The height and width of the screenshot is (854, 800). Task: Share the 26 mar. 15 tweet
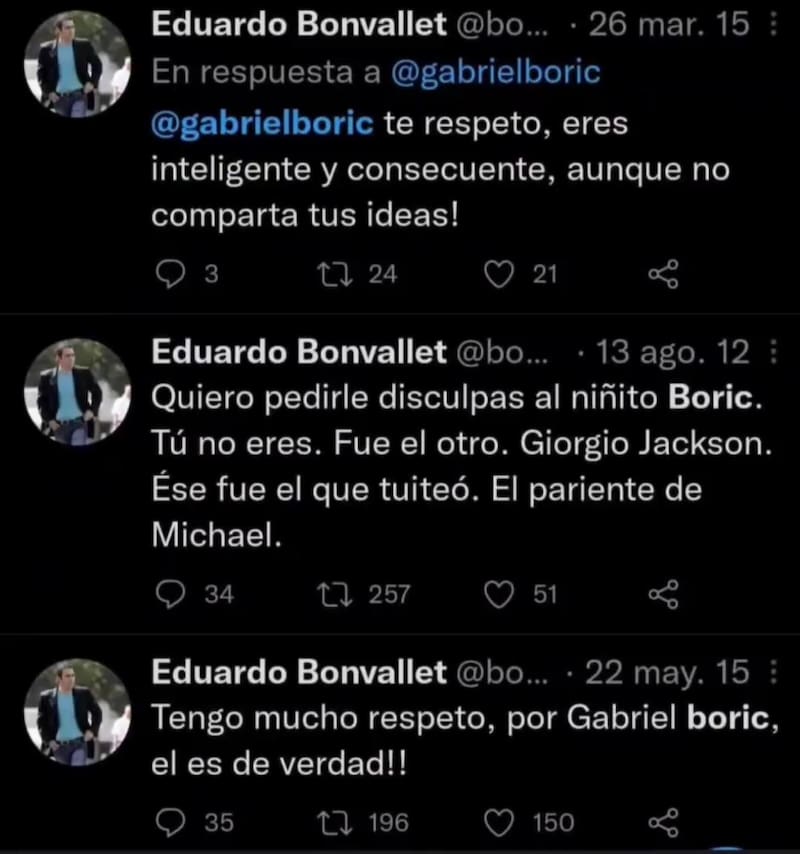(663, 273)
